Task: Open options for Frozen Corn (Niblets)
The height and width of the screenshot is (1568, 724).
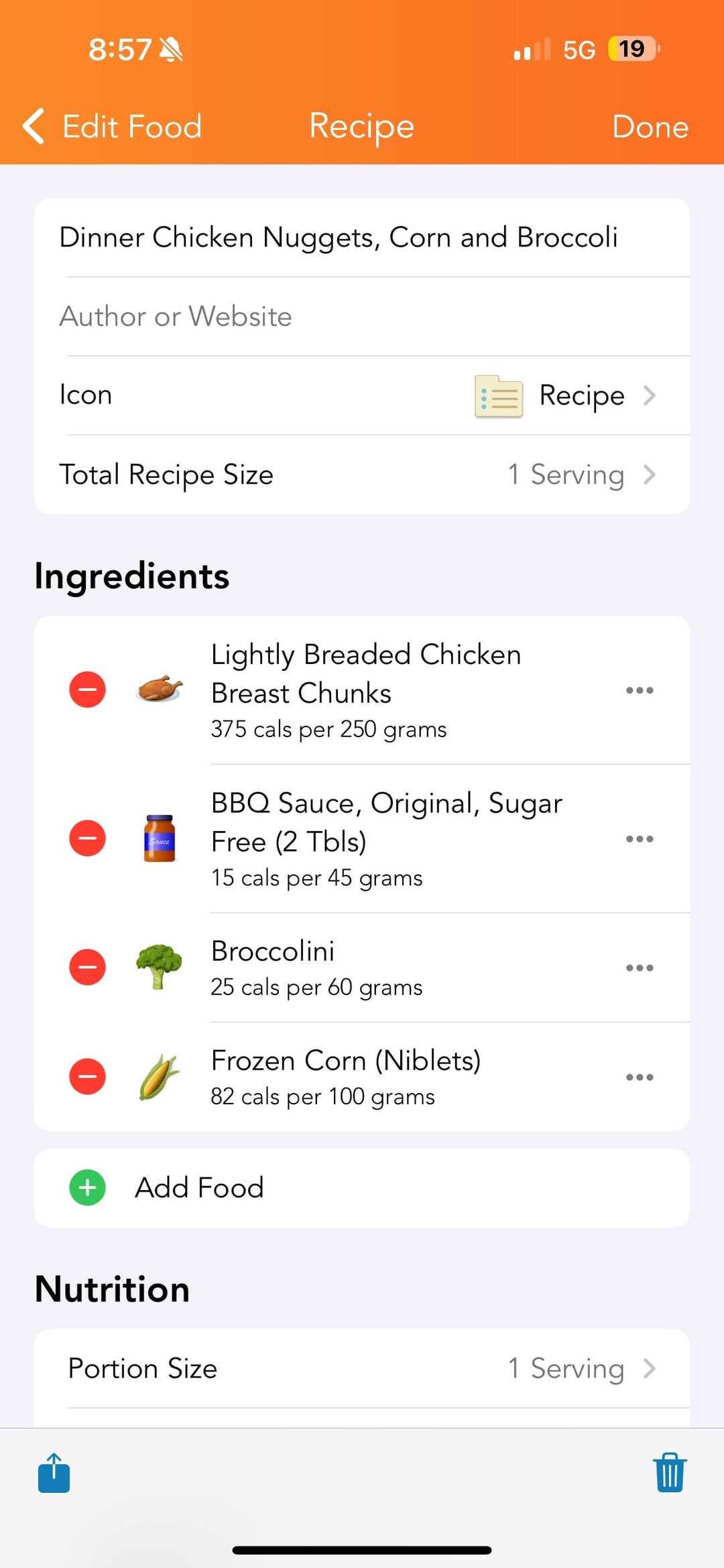Action: click(x=639, y=1077)
